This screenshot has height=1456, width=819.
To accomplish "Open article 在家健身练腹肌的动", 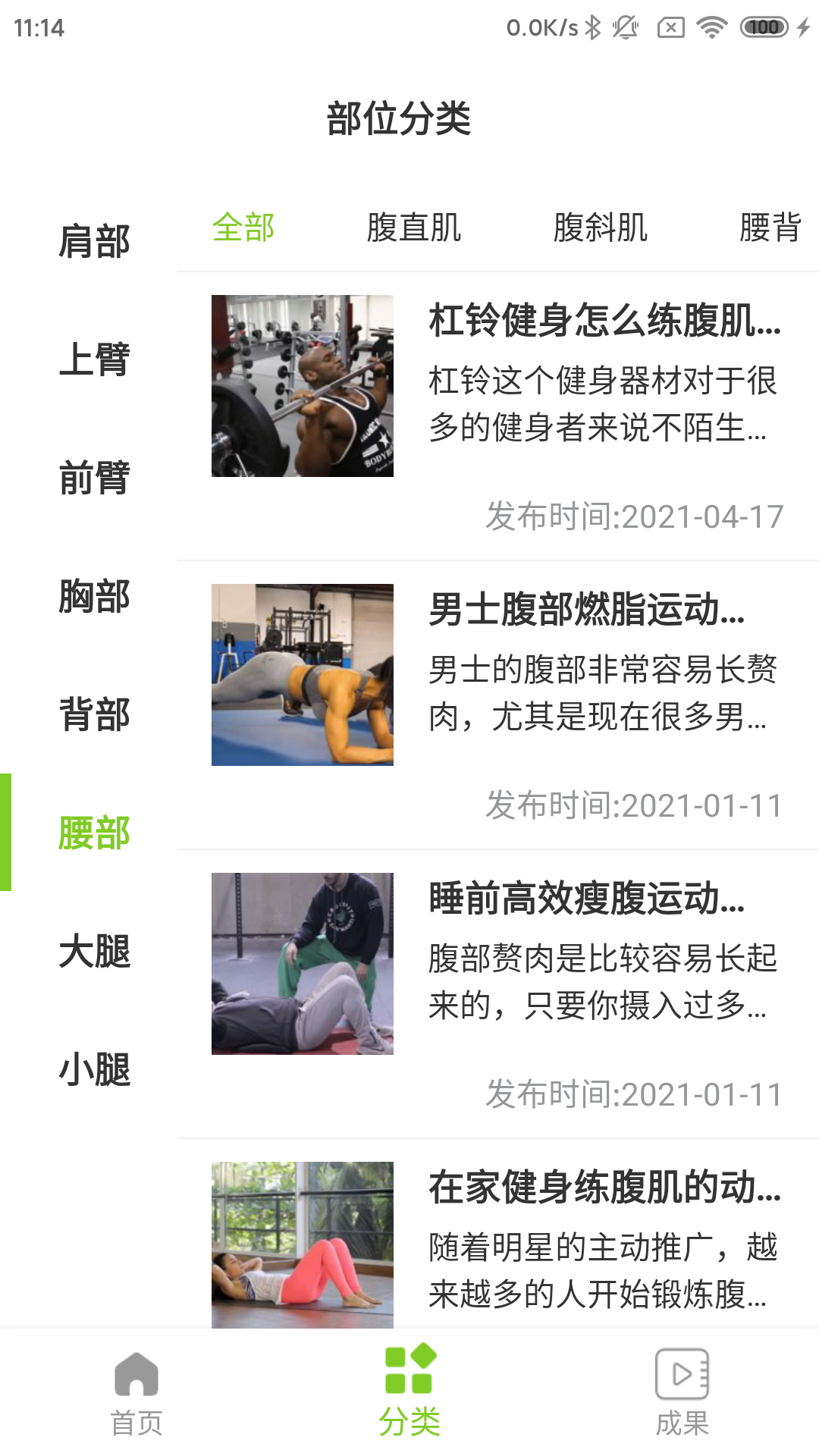I will click(x=604, y=1188).
